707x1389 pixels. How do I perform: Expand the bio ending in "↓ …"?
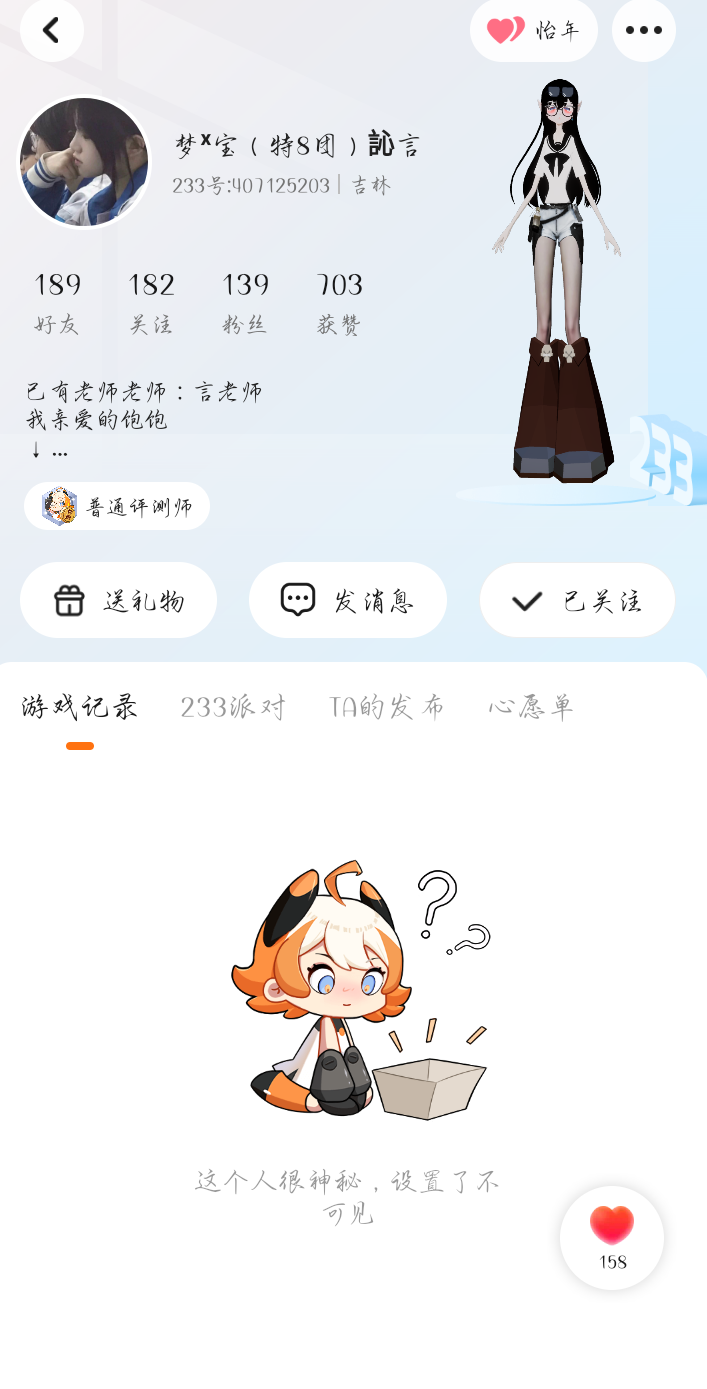[x=145, y=421]
